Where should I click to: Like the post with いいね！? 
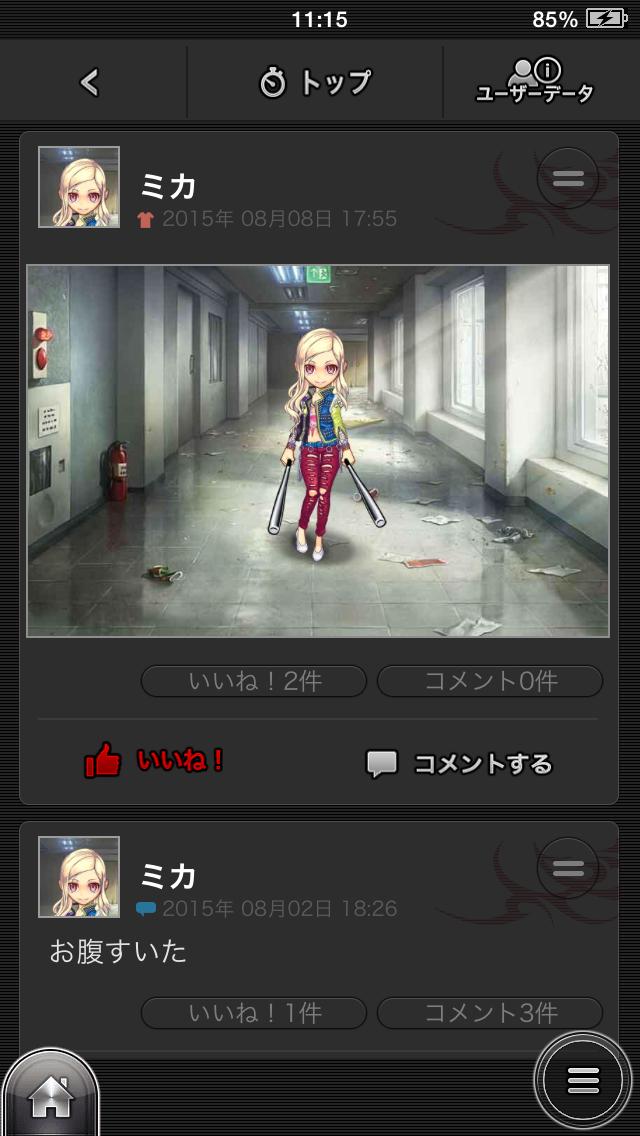coord(155,762)
